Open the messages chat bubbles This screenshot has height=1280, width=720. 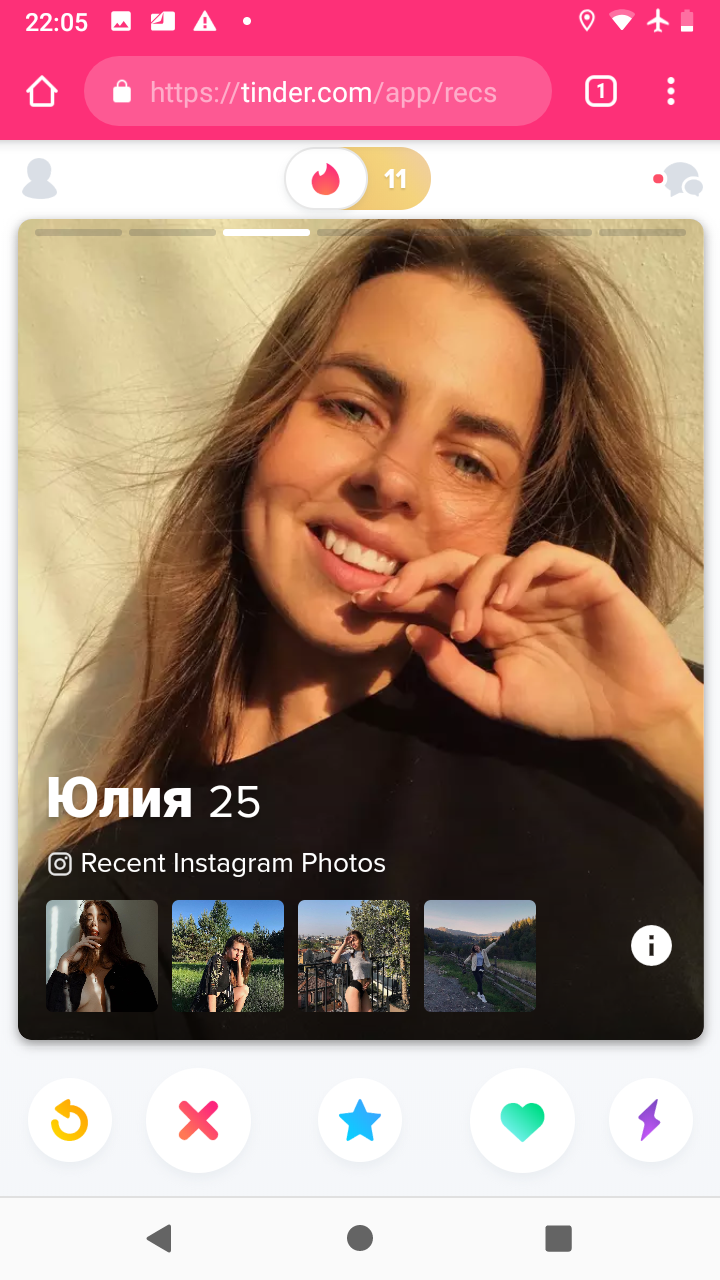(x=678, y=180)
